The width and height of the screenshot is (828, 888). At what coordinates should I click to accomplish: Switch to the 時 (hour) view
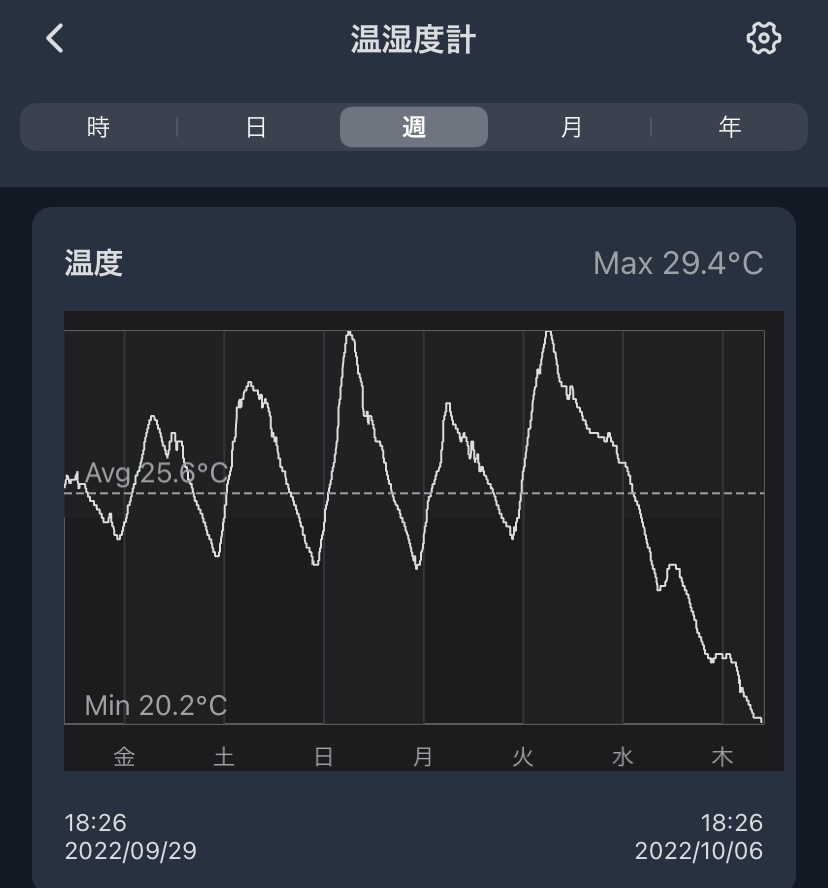99,127
